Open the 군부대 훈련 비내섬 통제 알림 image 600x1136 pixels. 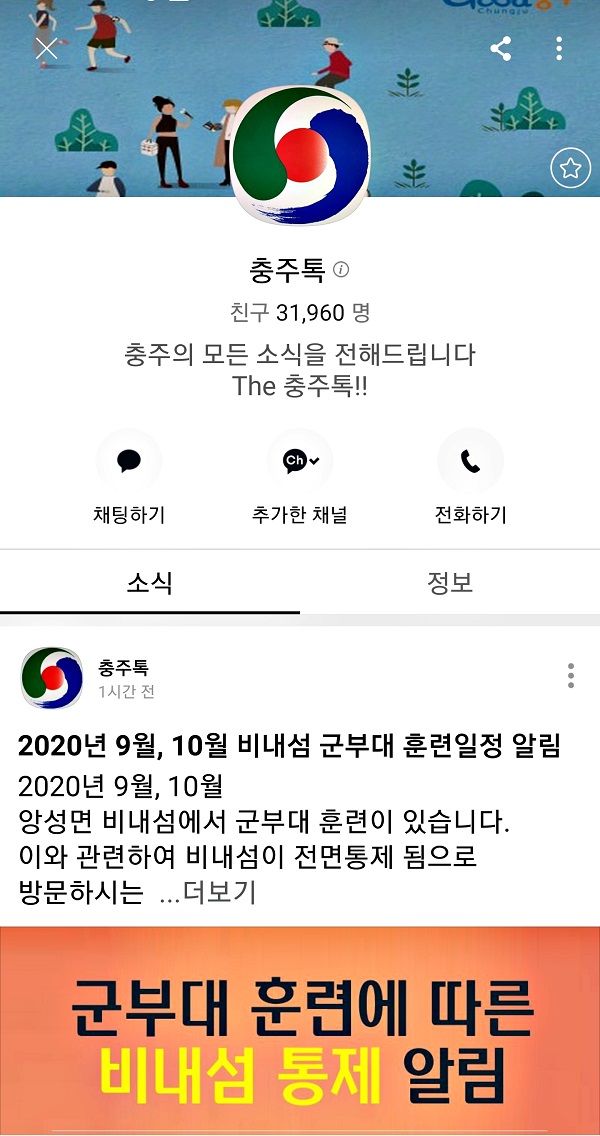point(300,1030)
